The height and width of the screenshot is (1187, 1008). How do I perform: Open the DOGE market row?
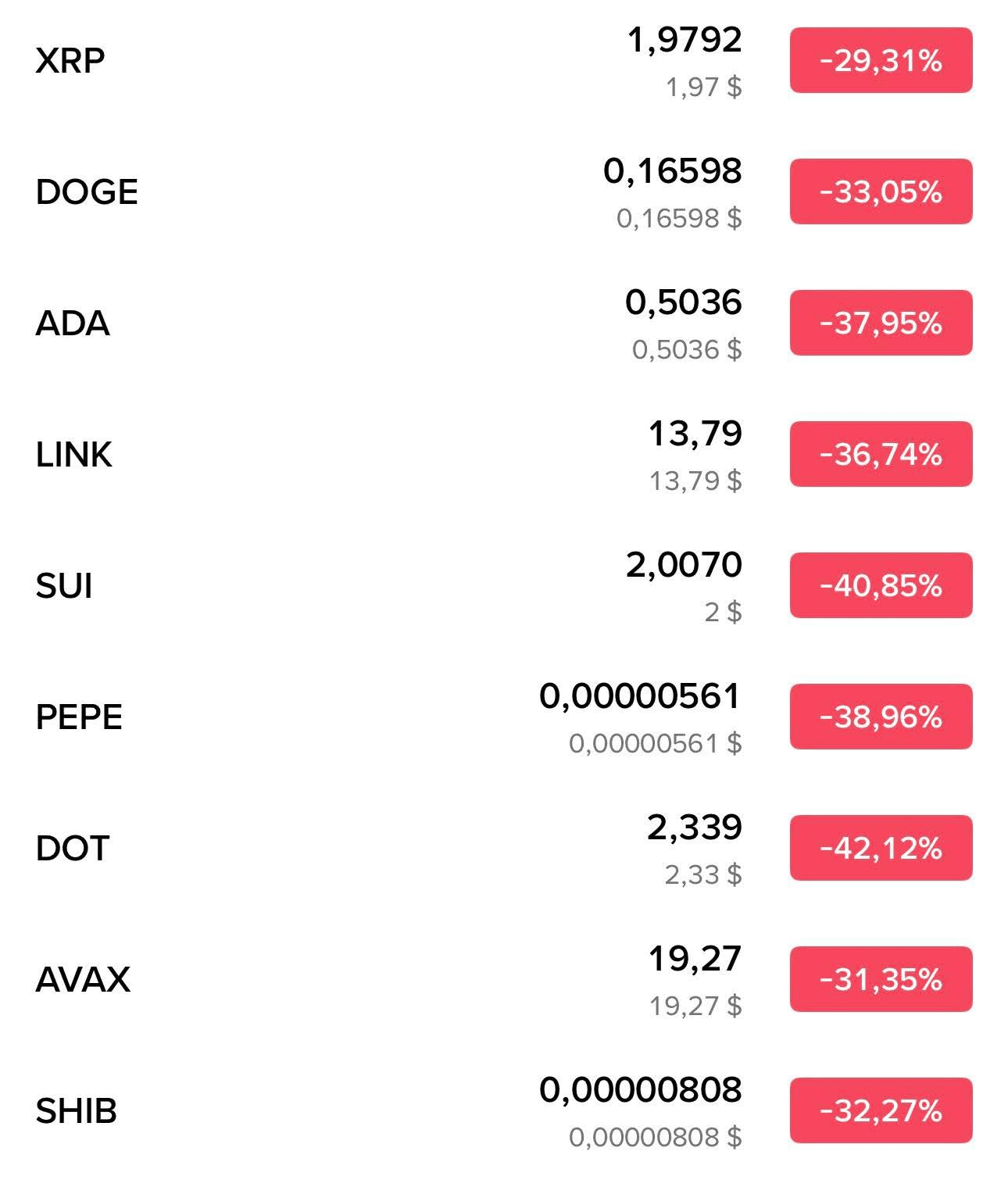[x=87, y=192]
